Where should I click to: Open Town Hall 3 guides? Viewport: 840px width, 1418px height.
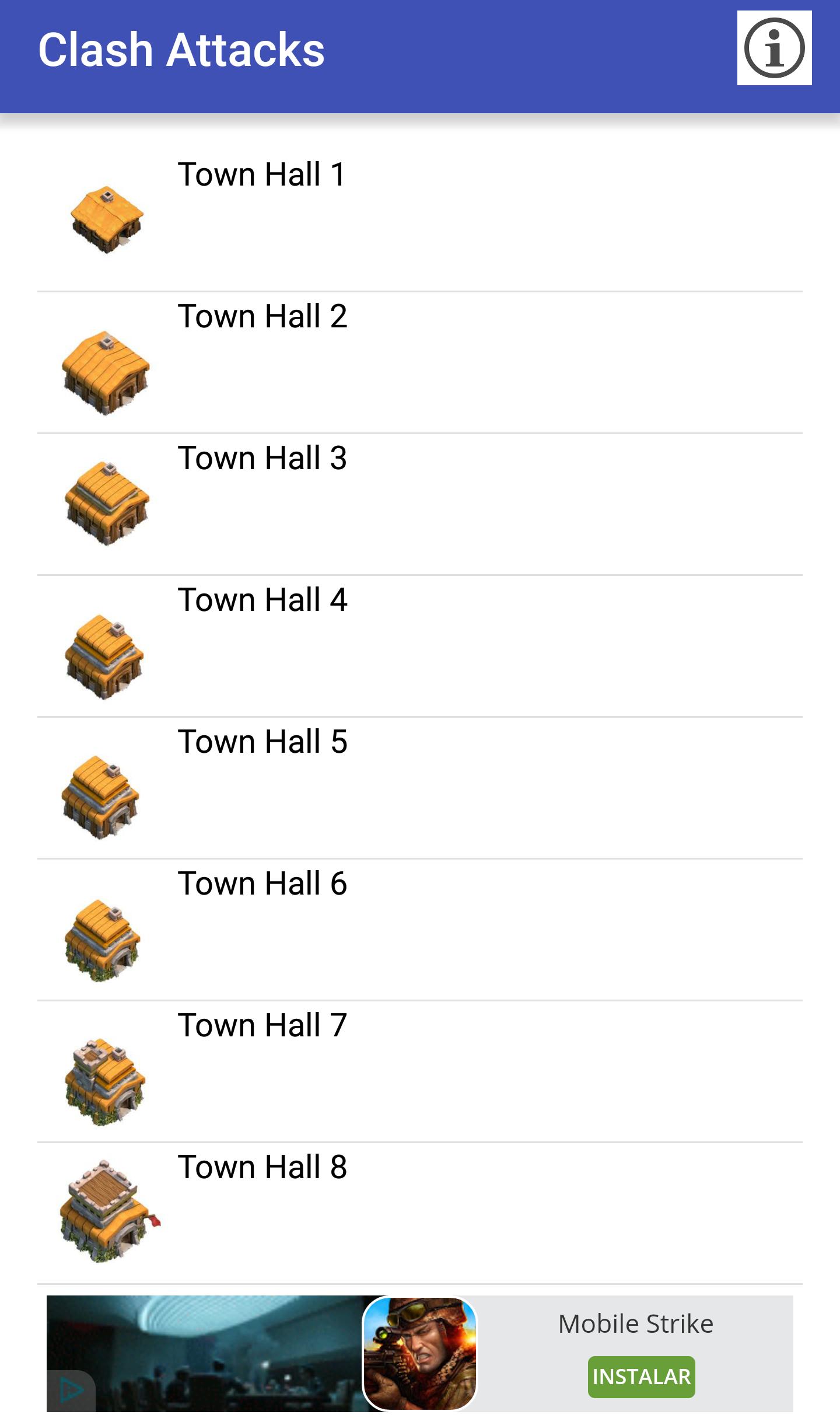(261, 458)
